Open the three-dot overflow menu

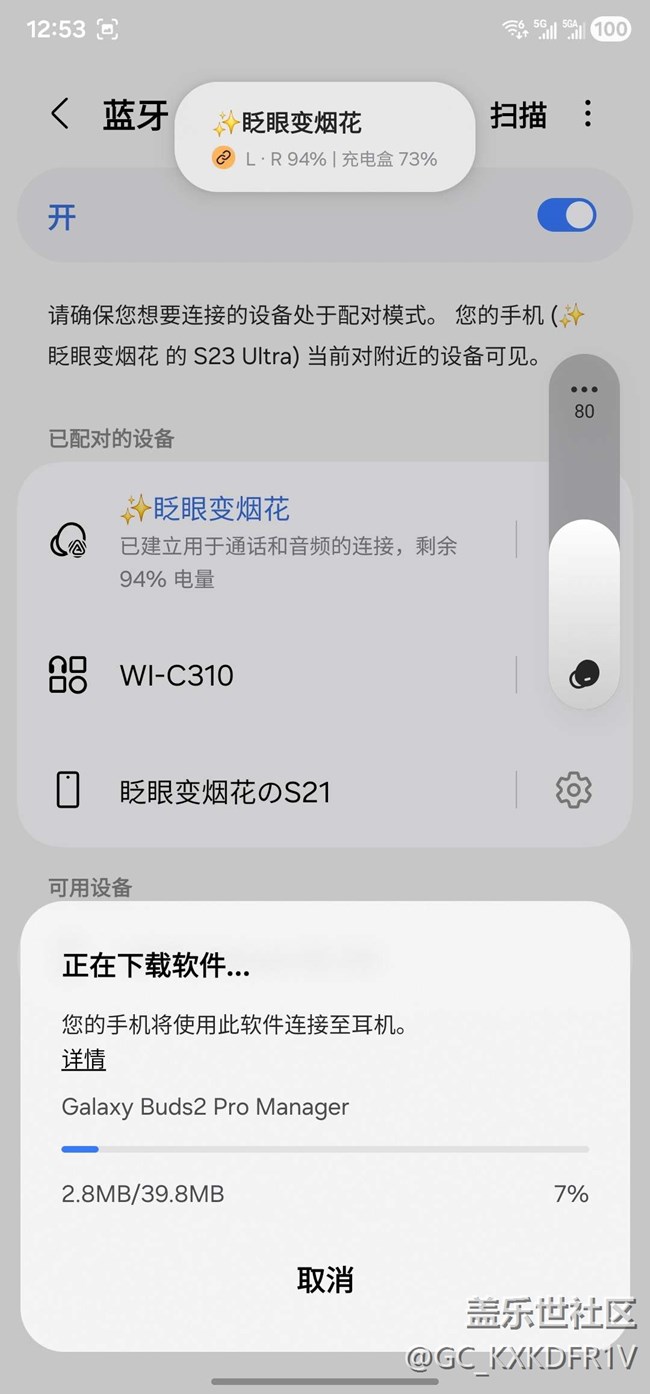[x=588, y=114]
